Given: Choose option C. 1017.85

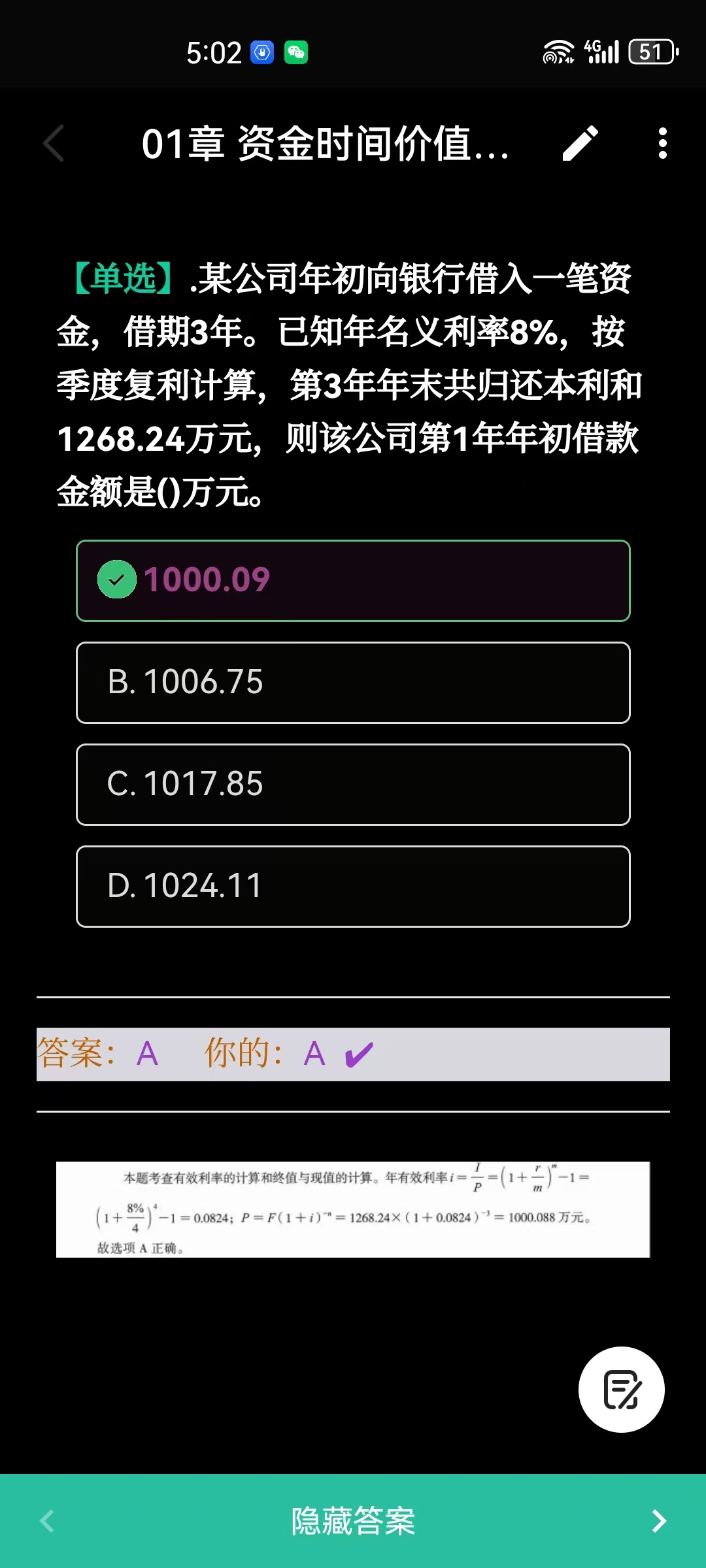Looking at the screenshot, I should (353, 784).
